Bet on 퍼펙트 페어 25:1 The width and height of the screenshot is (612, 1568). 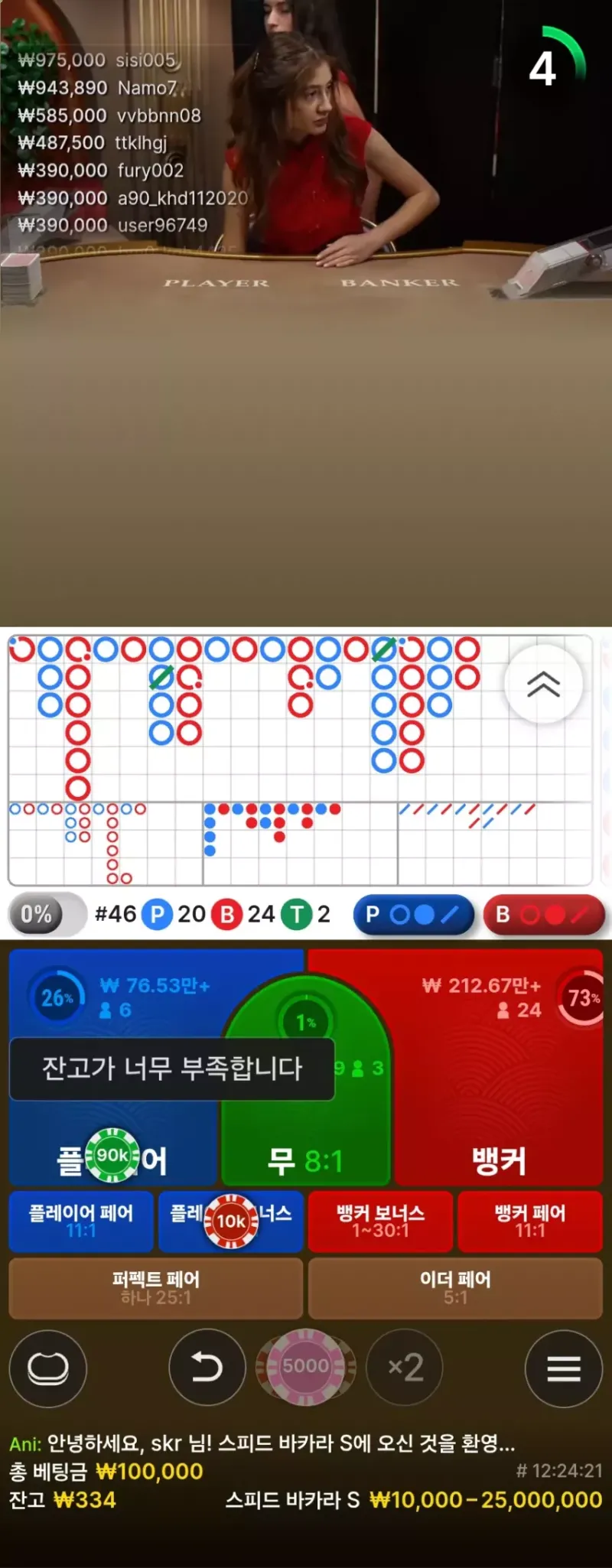[x=156, y=1287]
